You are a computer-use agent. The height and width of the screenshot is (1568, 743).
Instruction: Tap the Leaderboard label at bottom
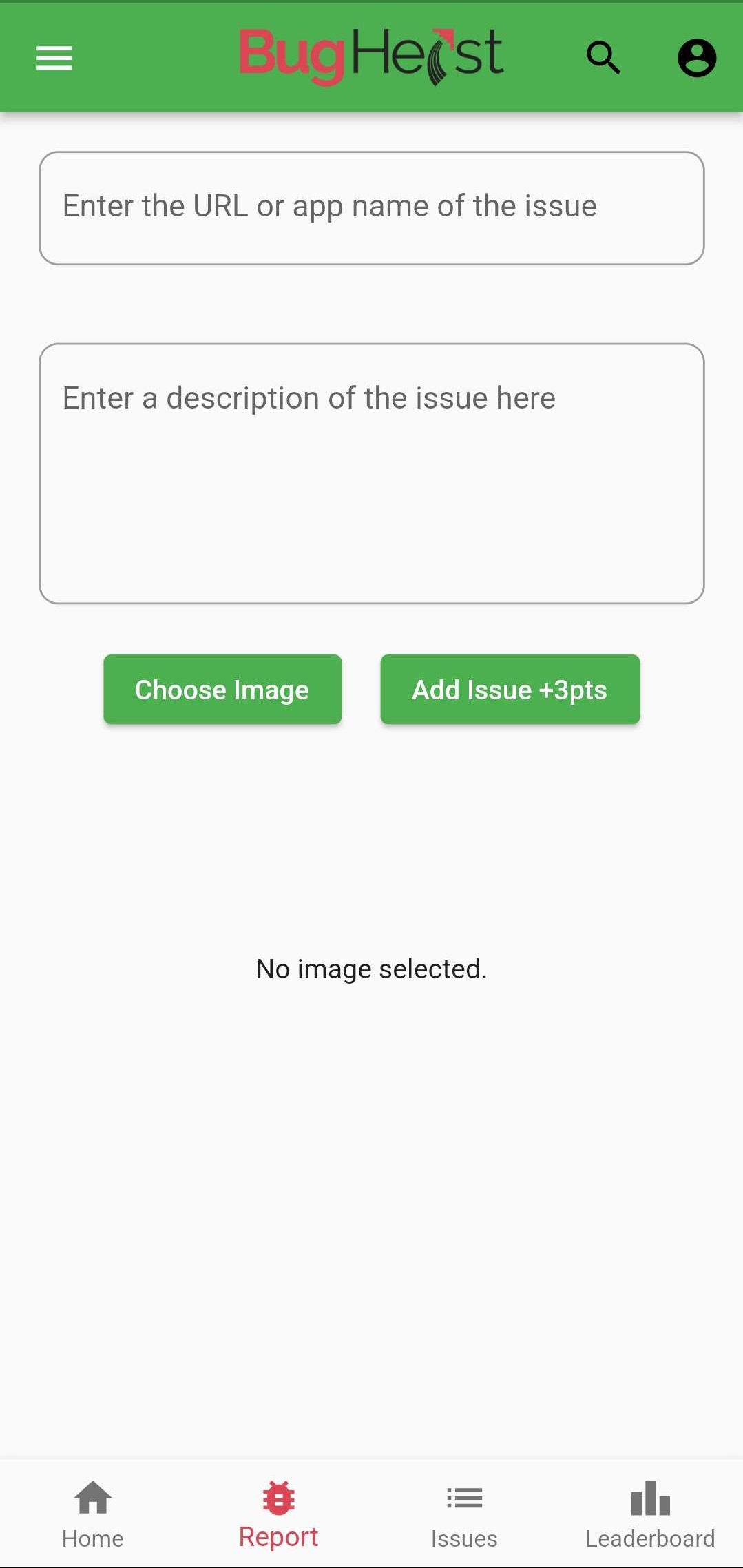[649, 1538]
